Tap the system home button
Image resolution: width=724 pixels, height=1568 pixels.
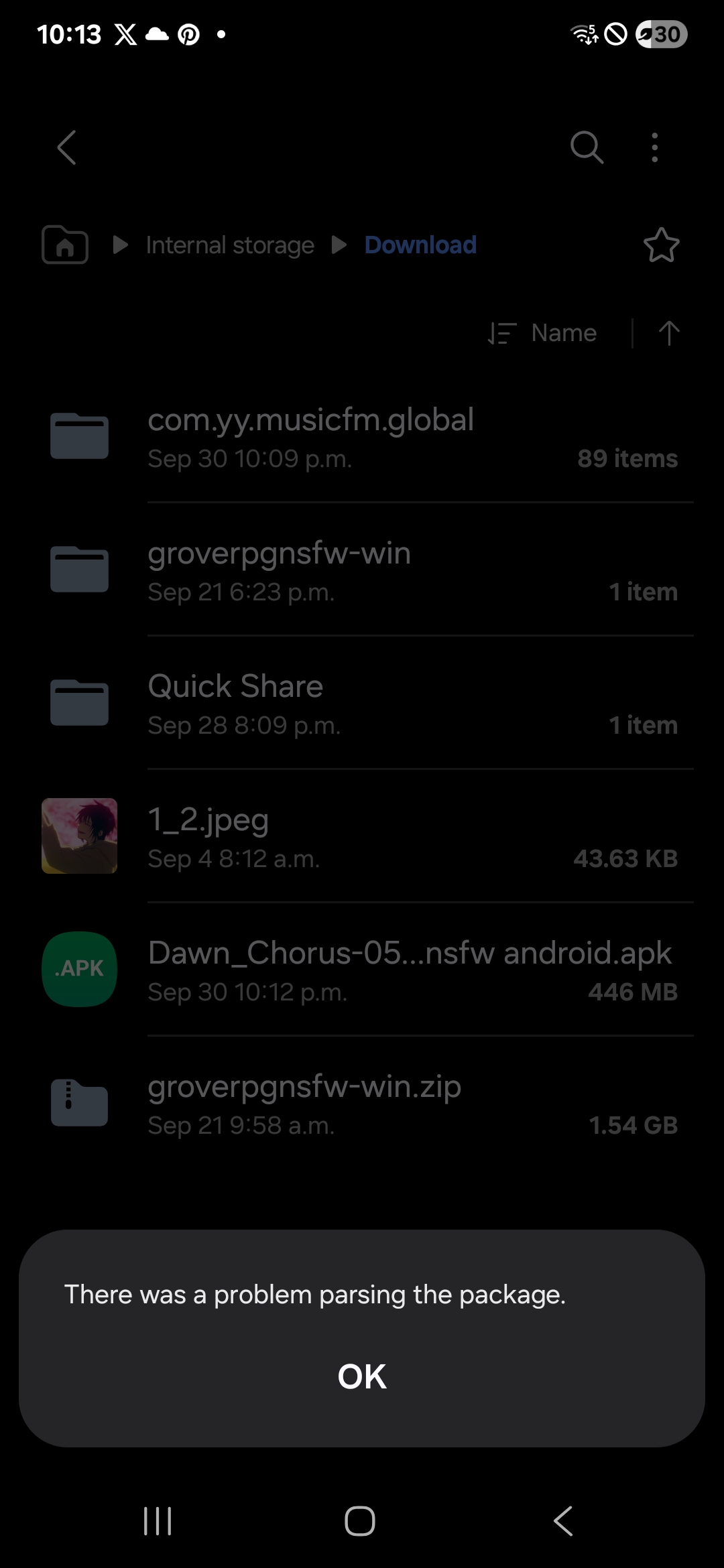pos(360,1520)
